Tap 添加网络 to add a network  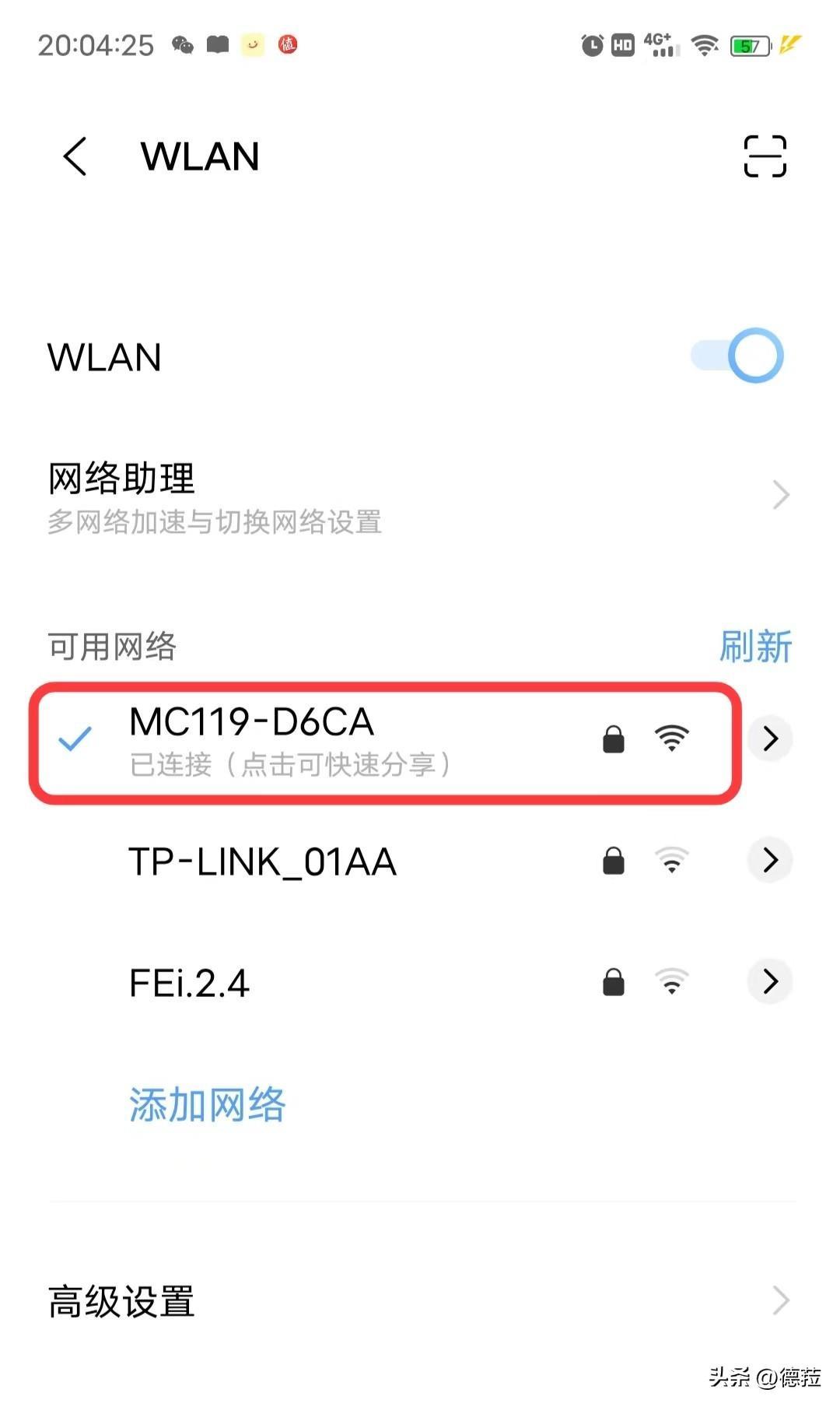point(207,1105)
